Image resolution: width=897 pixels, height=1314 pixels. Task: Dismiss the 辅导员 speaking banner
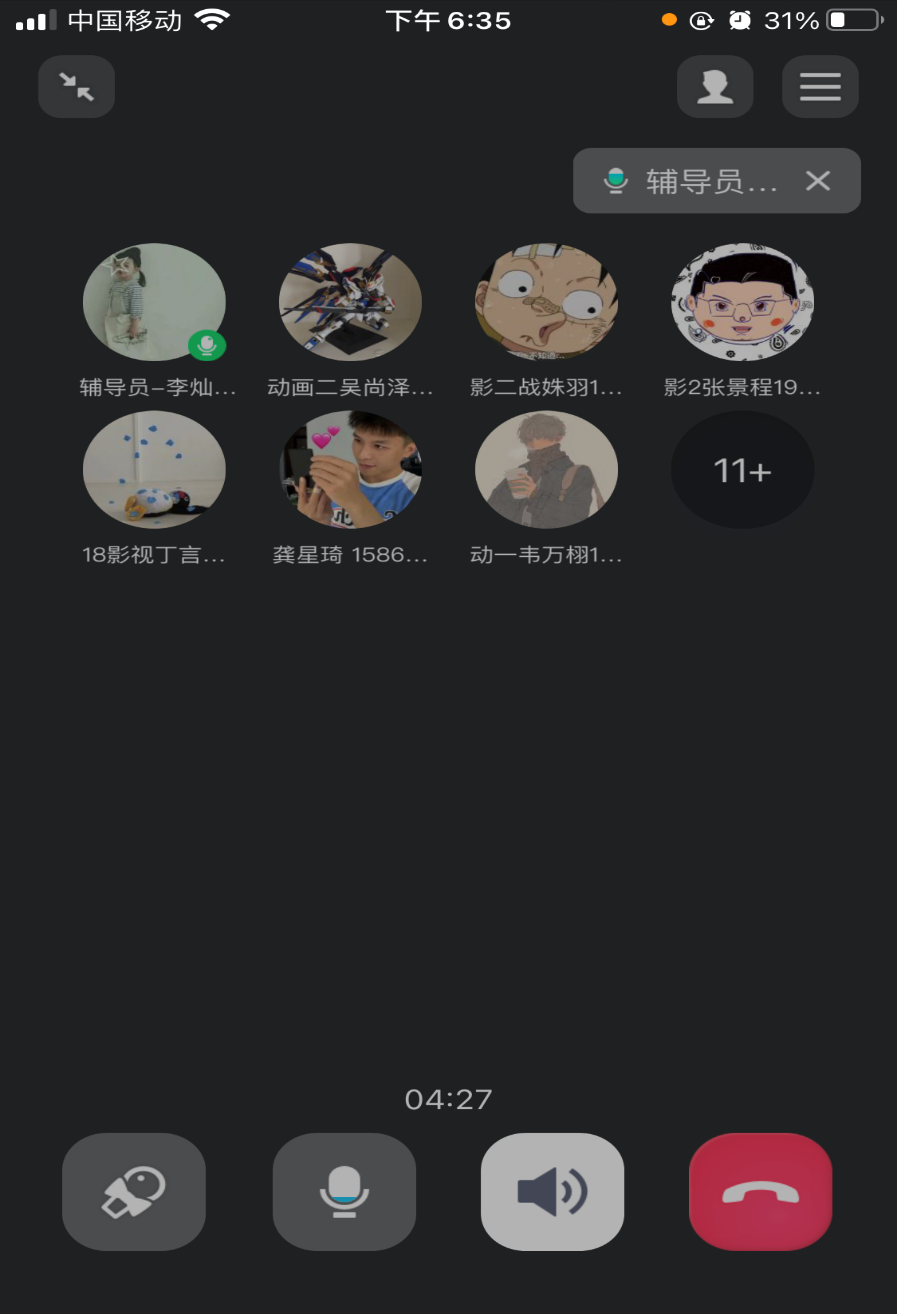818,181
